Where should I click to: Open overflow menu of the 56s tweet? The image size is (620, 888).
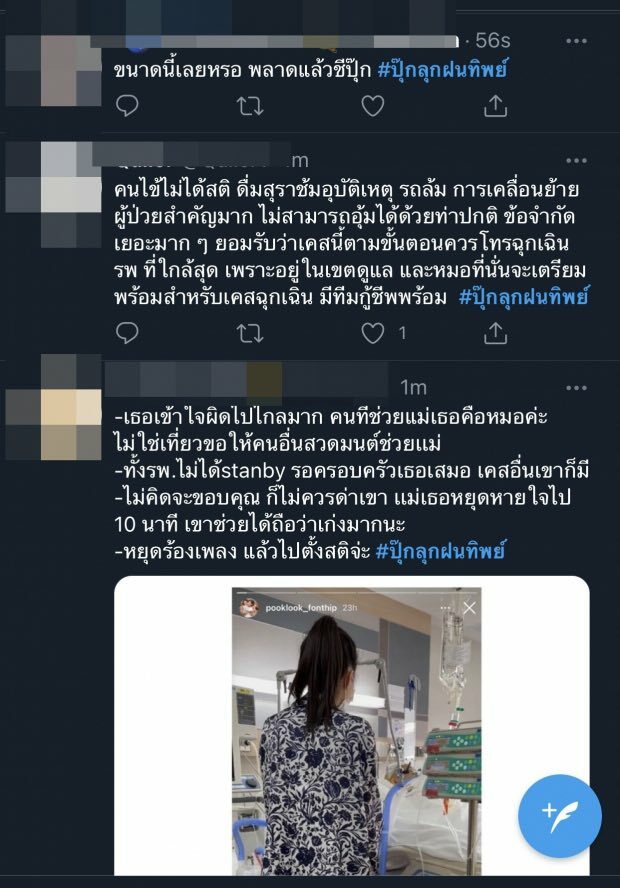(x=576, y=41)
